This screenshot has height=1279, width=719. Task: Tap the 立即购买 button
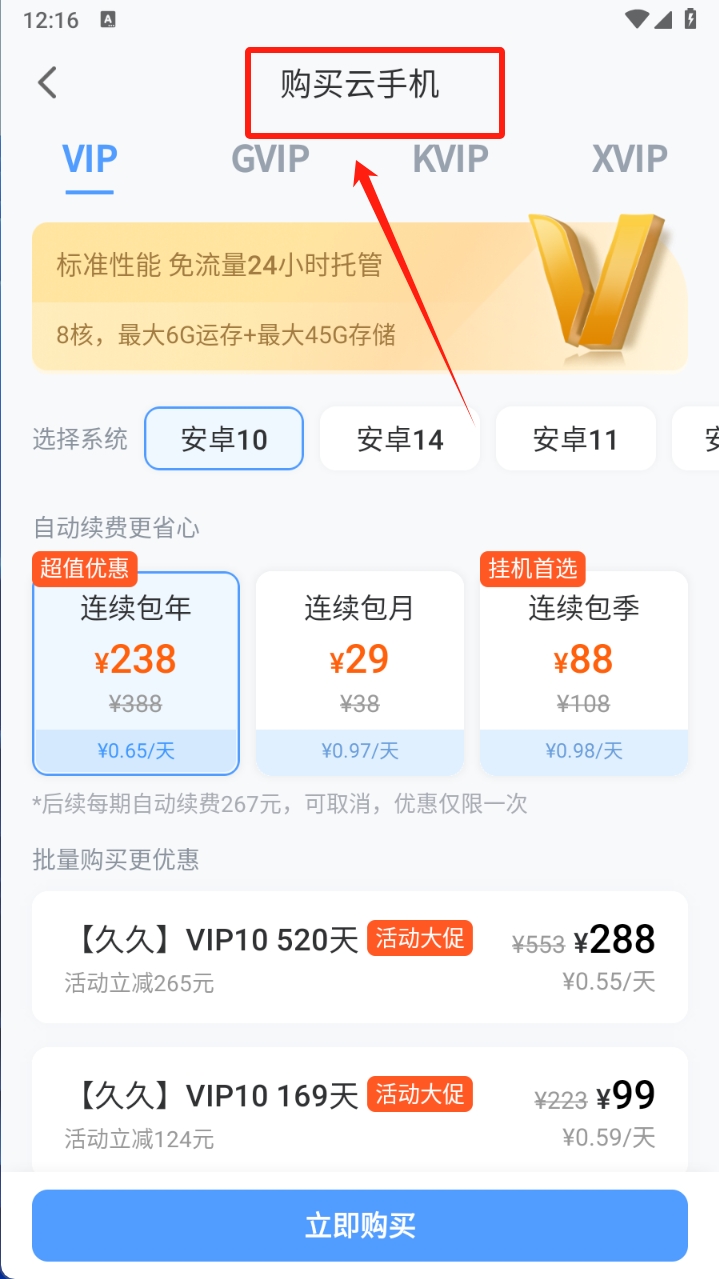(x=360, y=1225)
